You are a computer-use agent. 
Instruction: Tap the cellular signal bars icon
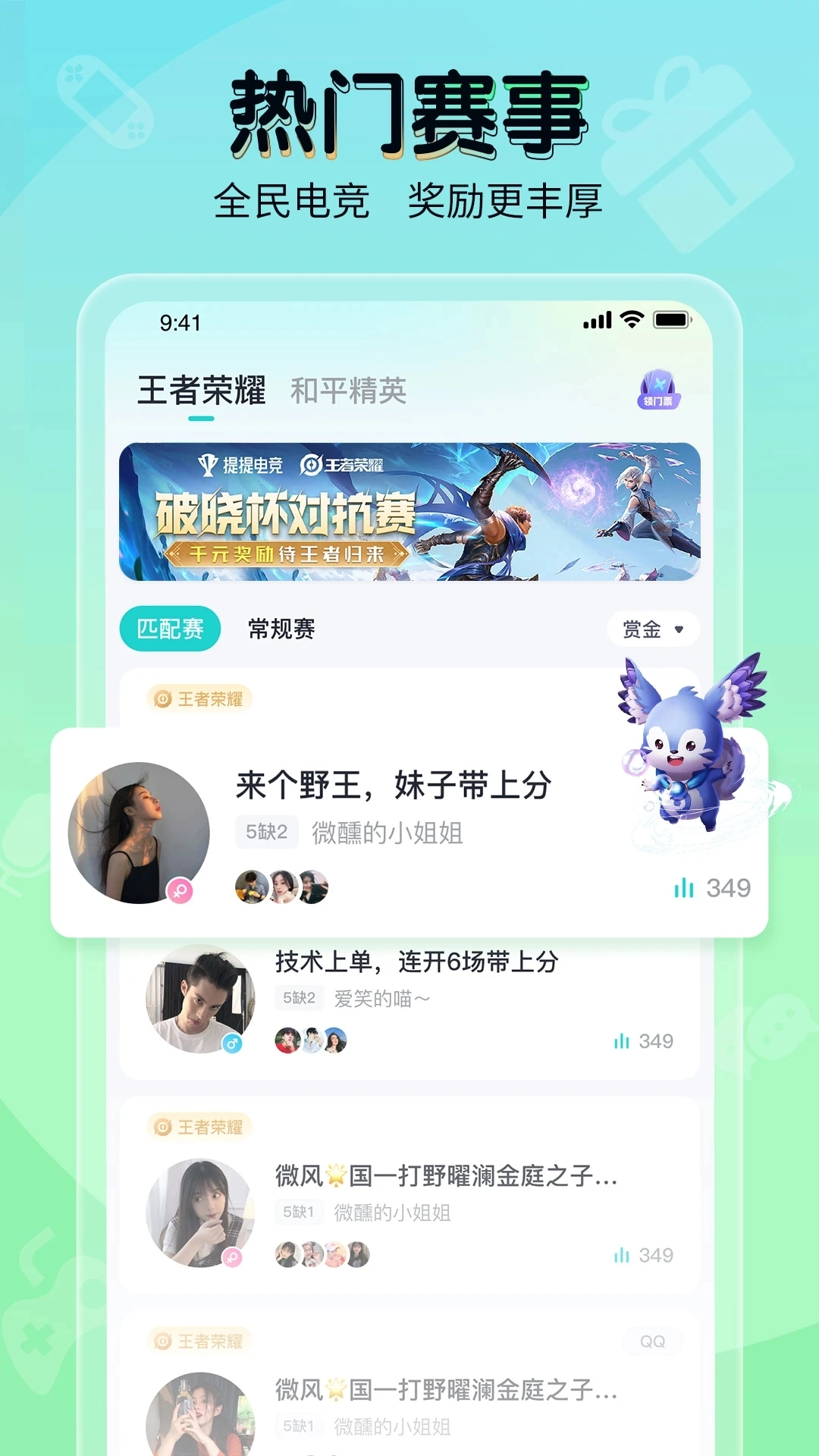click(x=598, y=321)
